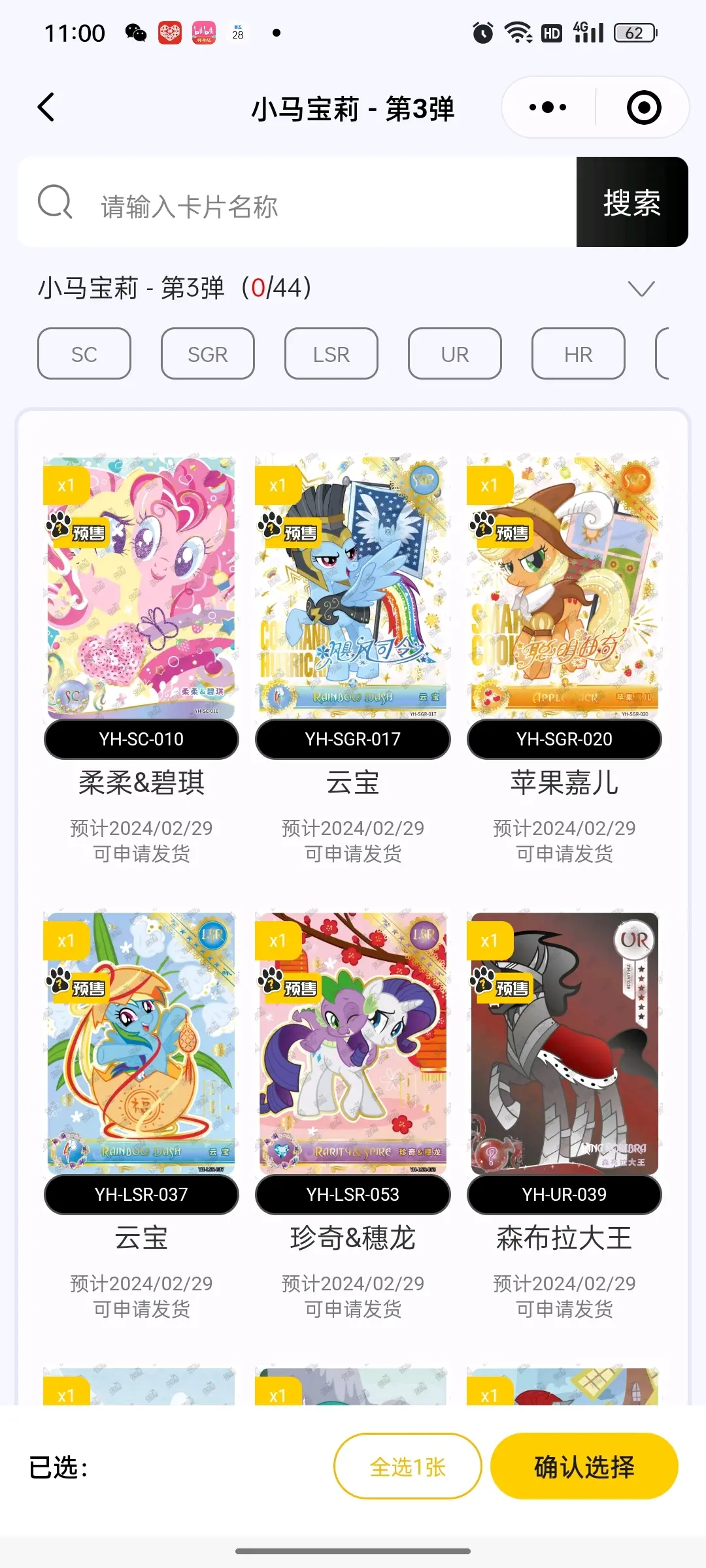The width and height of the screenshot is (706, 1568).
Task: Choose the YH-LSR-037 云宝 card
Action: pyautogui.click(x=141, y=1043)
